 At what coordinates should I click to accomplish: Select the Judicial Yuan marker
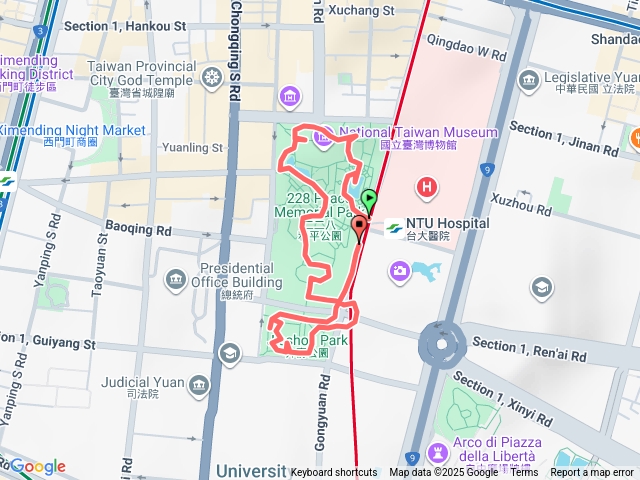198,384
